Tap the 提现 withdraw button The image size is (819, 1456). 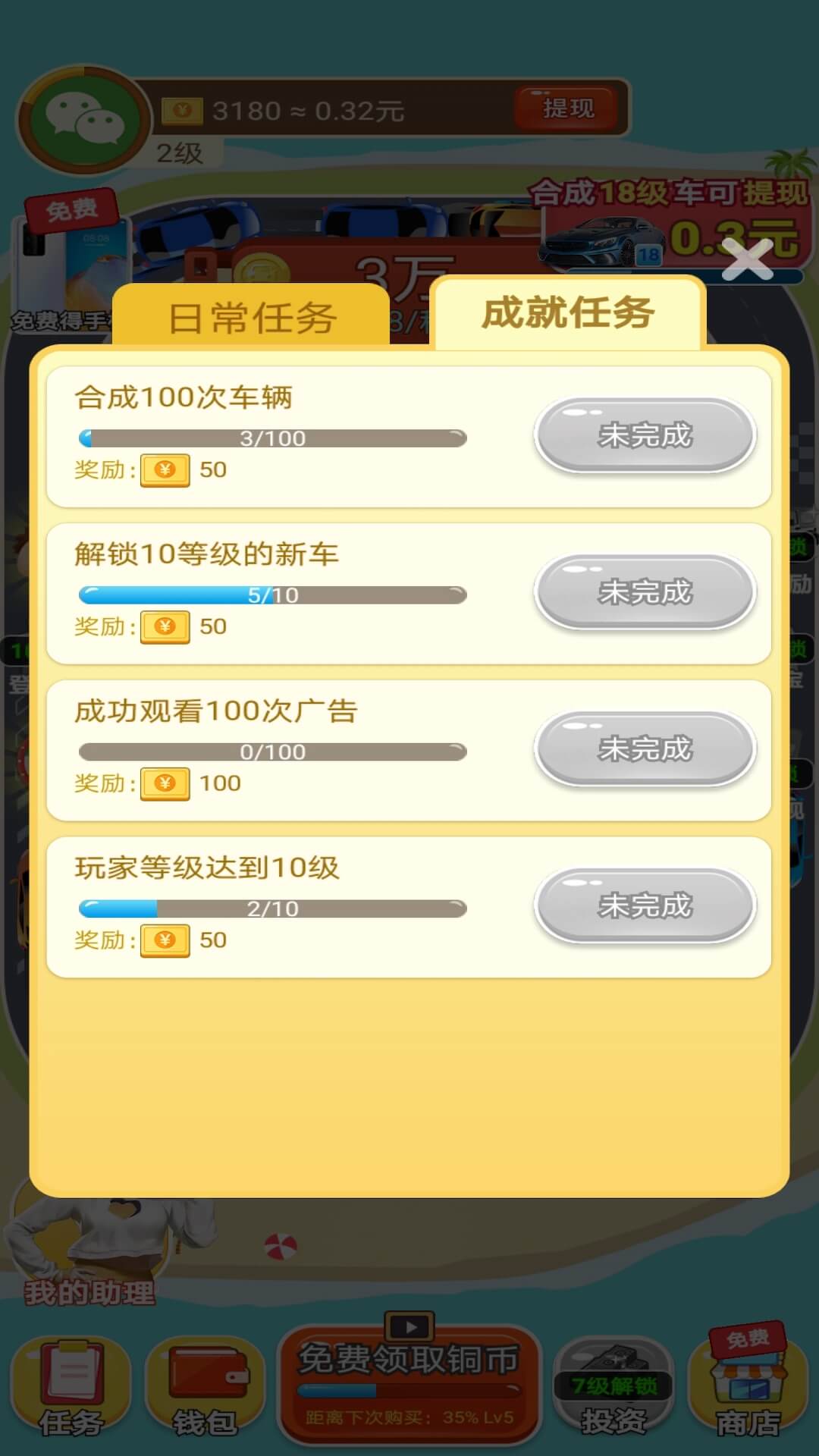pos(568,108)
